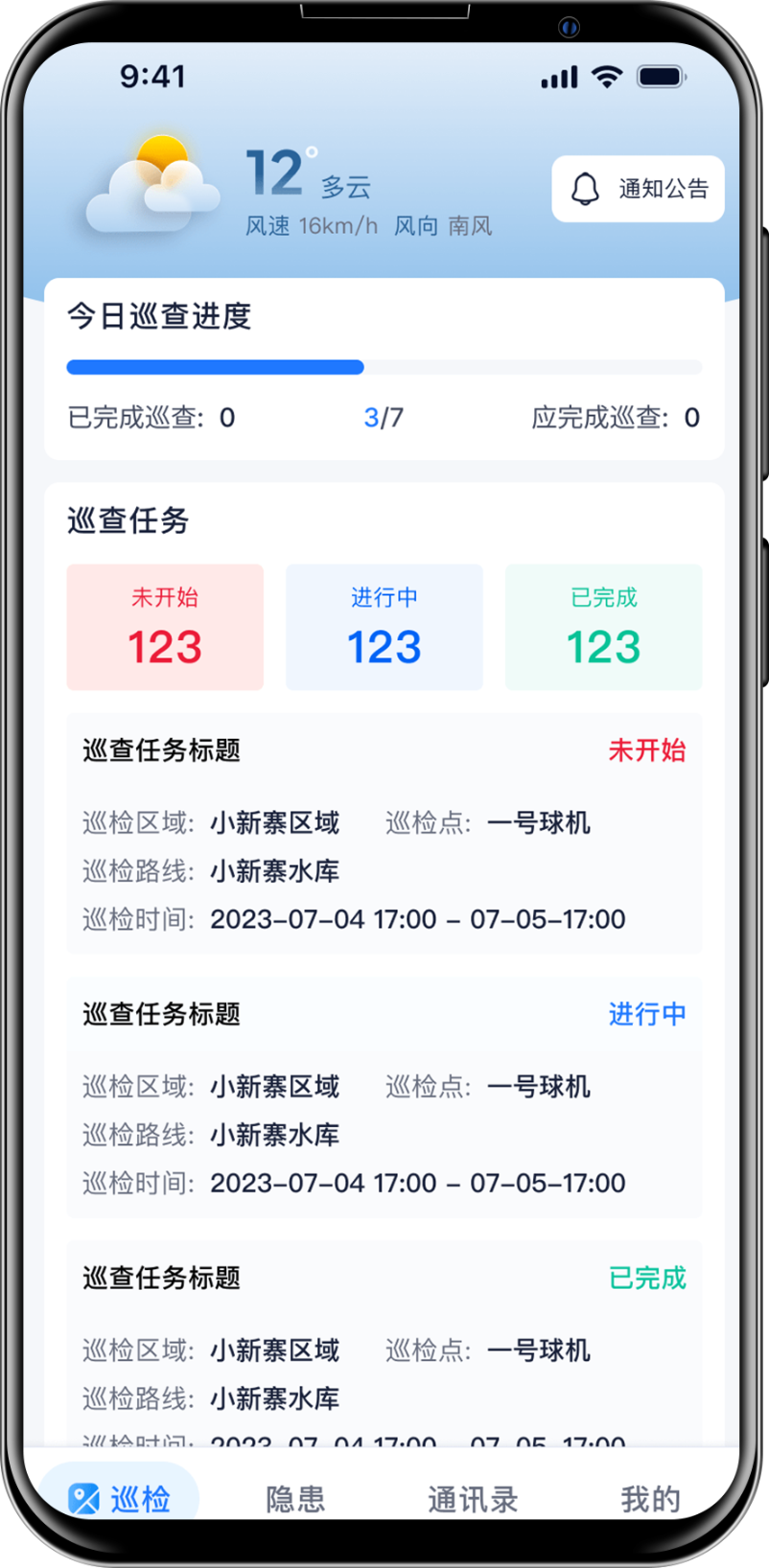Switch to the 隐患 tab
The width and height of the screenshot is (769, 1568).
pyautogui.click(x=295, y=1498)
